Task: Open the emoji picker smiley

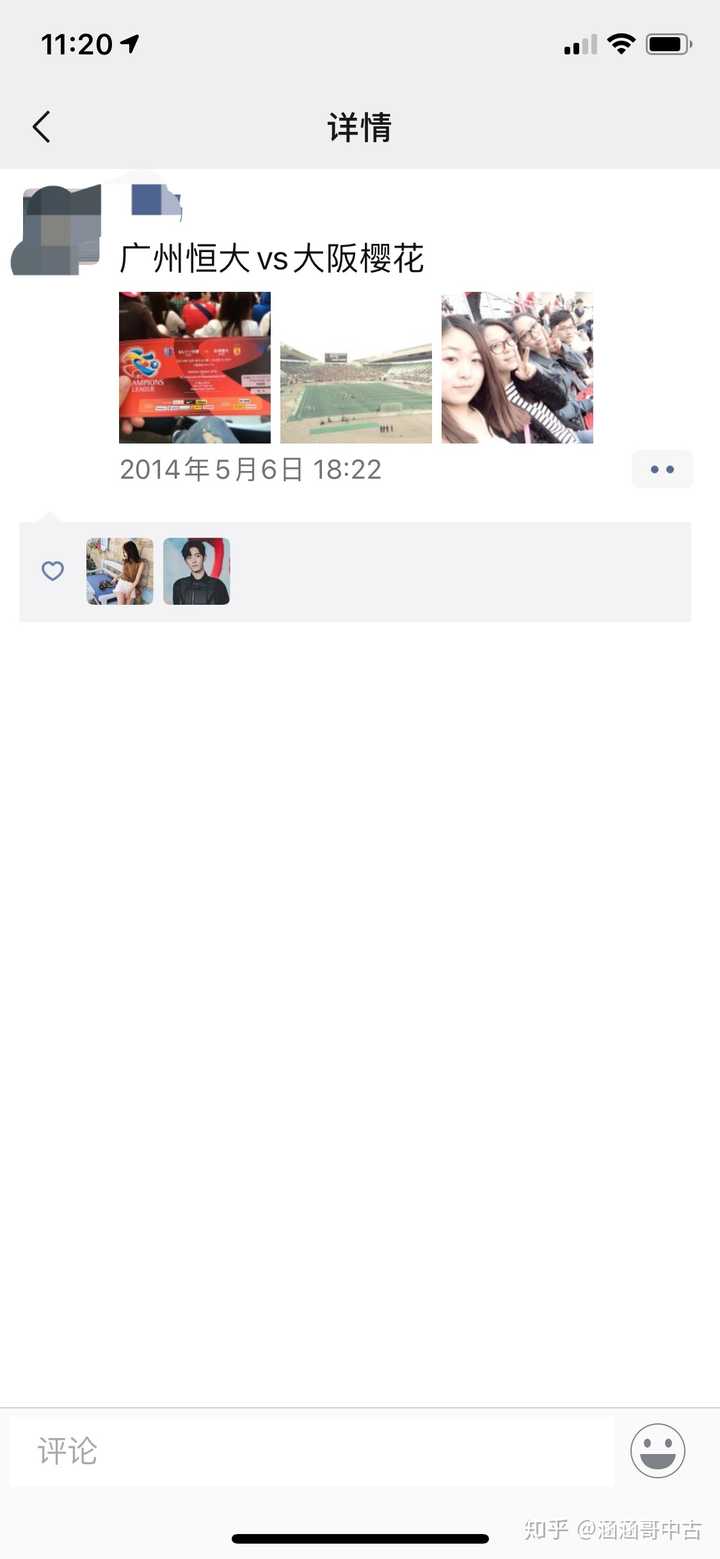Action: (658, 1450)
